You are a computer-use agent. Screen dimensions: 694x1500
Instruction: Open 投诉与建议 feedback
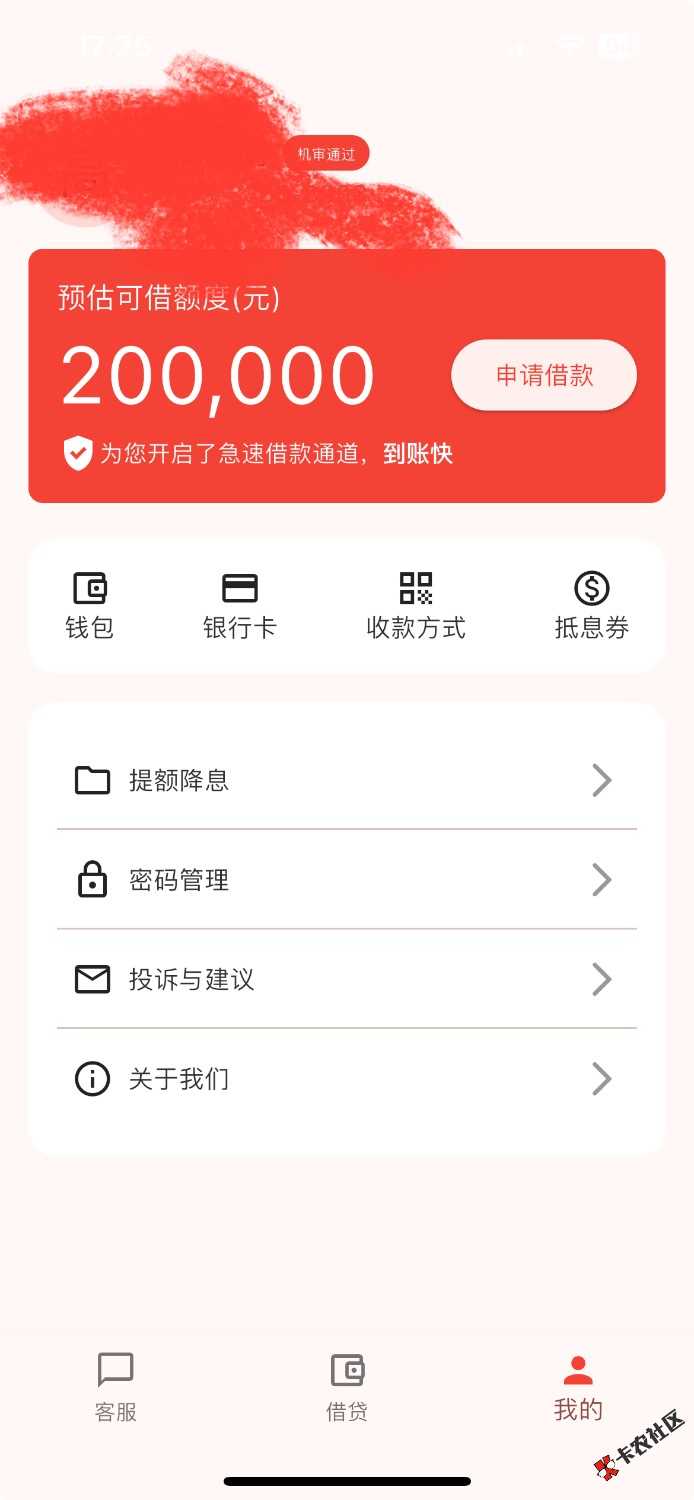point(346,979)
